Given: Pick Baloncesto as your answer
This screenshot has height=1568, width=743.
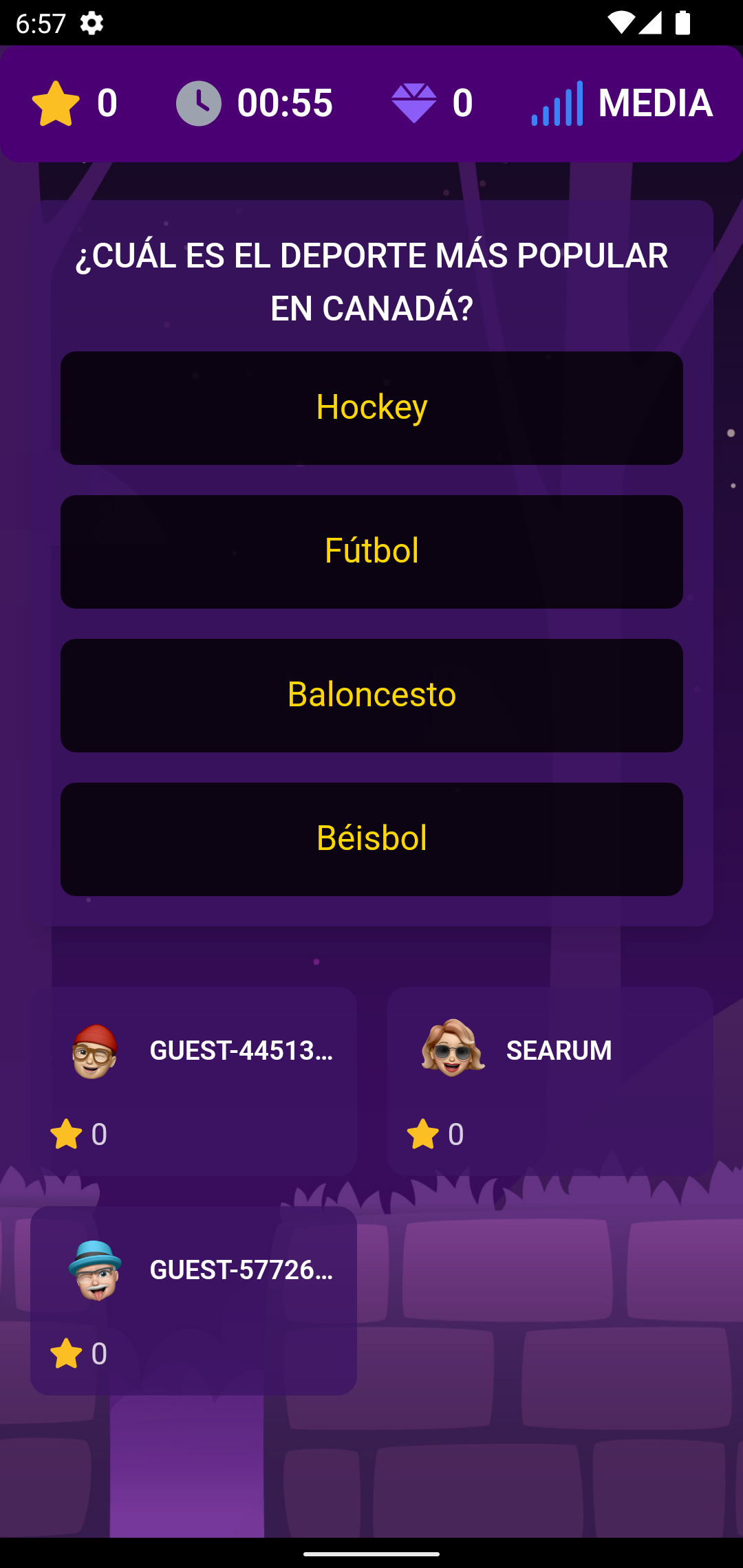Looking at the screenshot, I should [371, 695].
